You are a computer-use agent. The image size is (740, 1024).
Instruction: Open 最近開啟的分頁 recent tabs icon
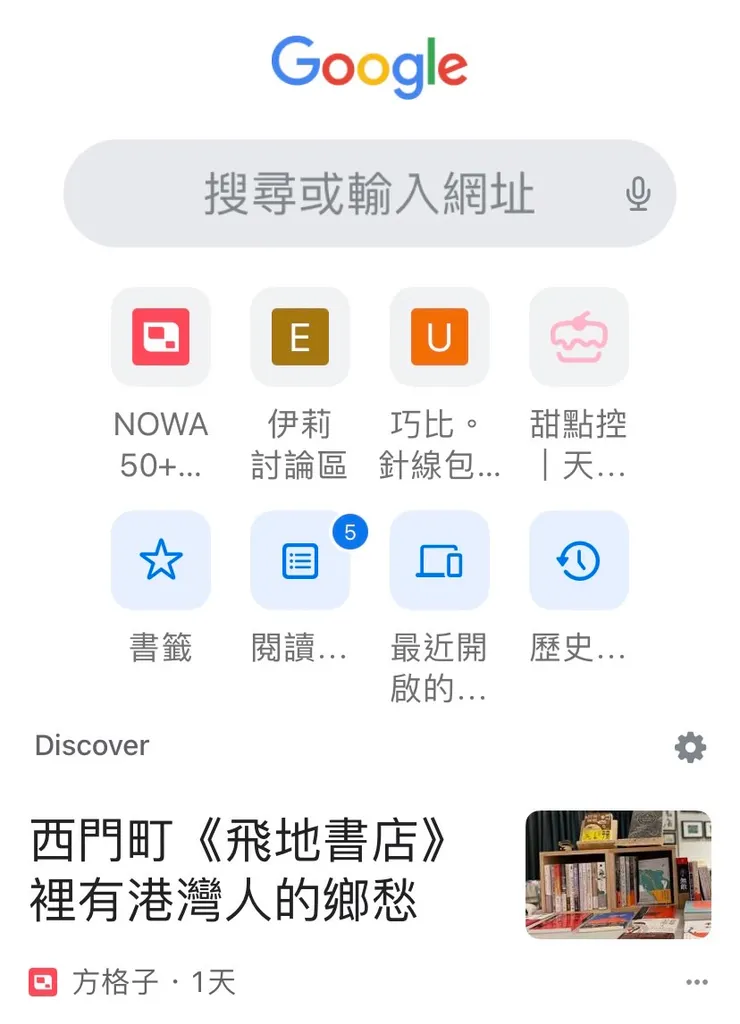click(439, 560)
